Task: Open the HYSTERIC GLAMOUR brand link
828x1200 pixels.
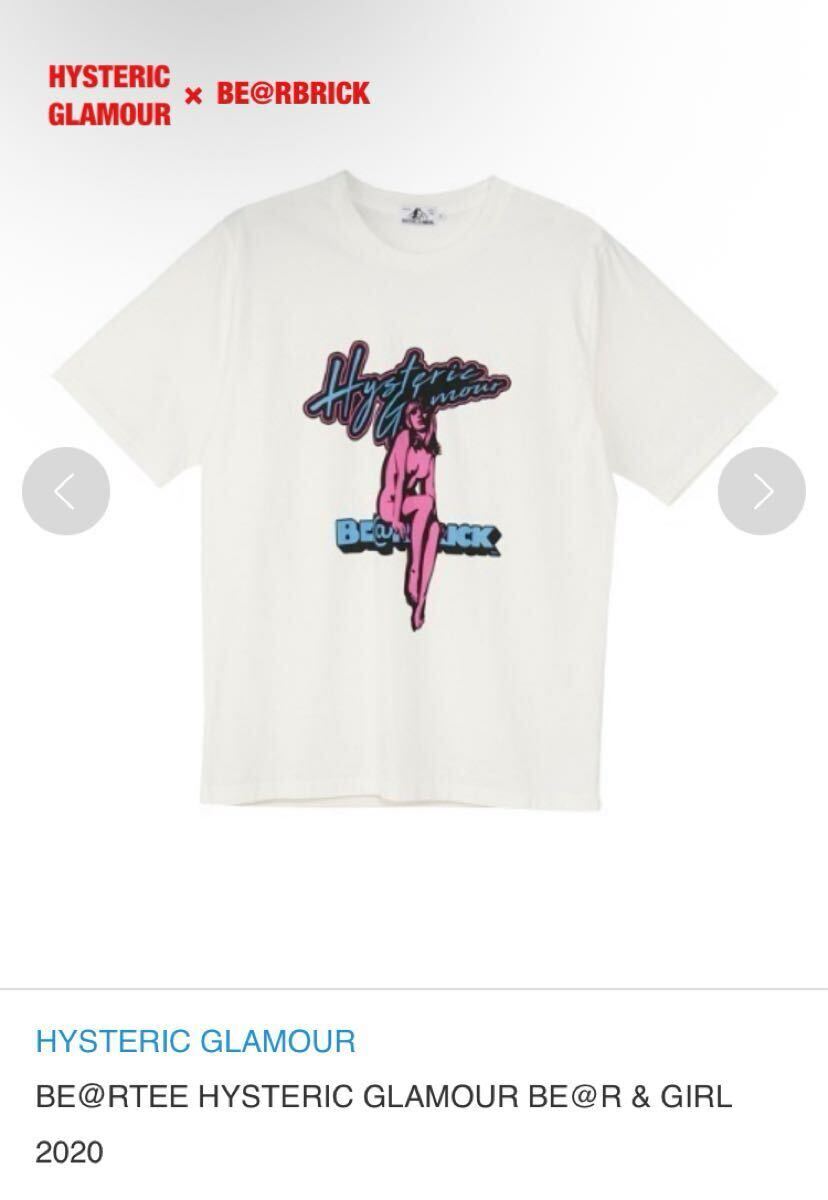Action: (195, 1041)
